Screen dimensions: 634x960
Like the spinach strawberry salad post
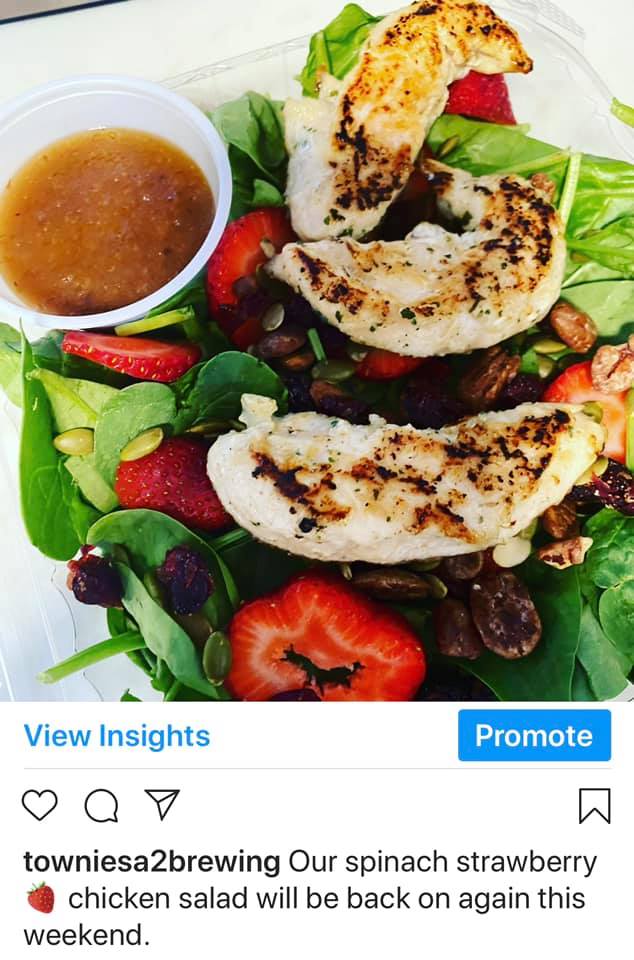40,805
